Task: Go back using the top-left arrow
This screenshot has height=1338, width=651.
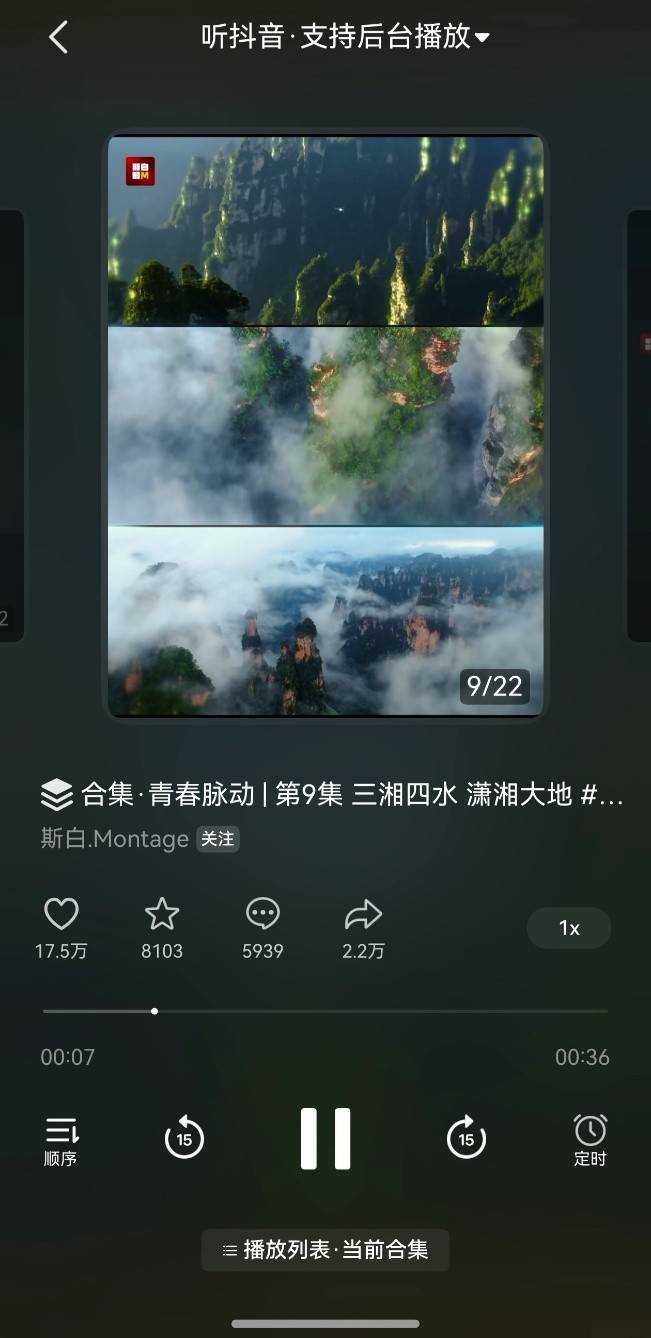Action: click(x=58, y=38)
